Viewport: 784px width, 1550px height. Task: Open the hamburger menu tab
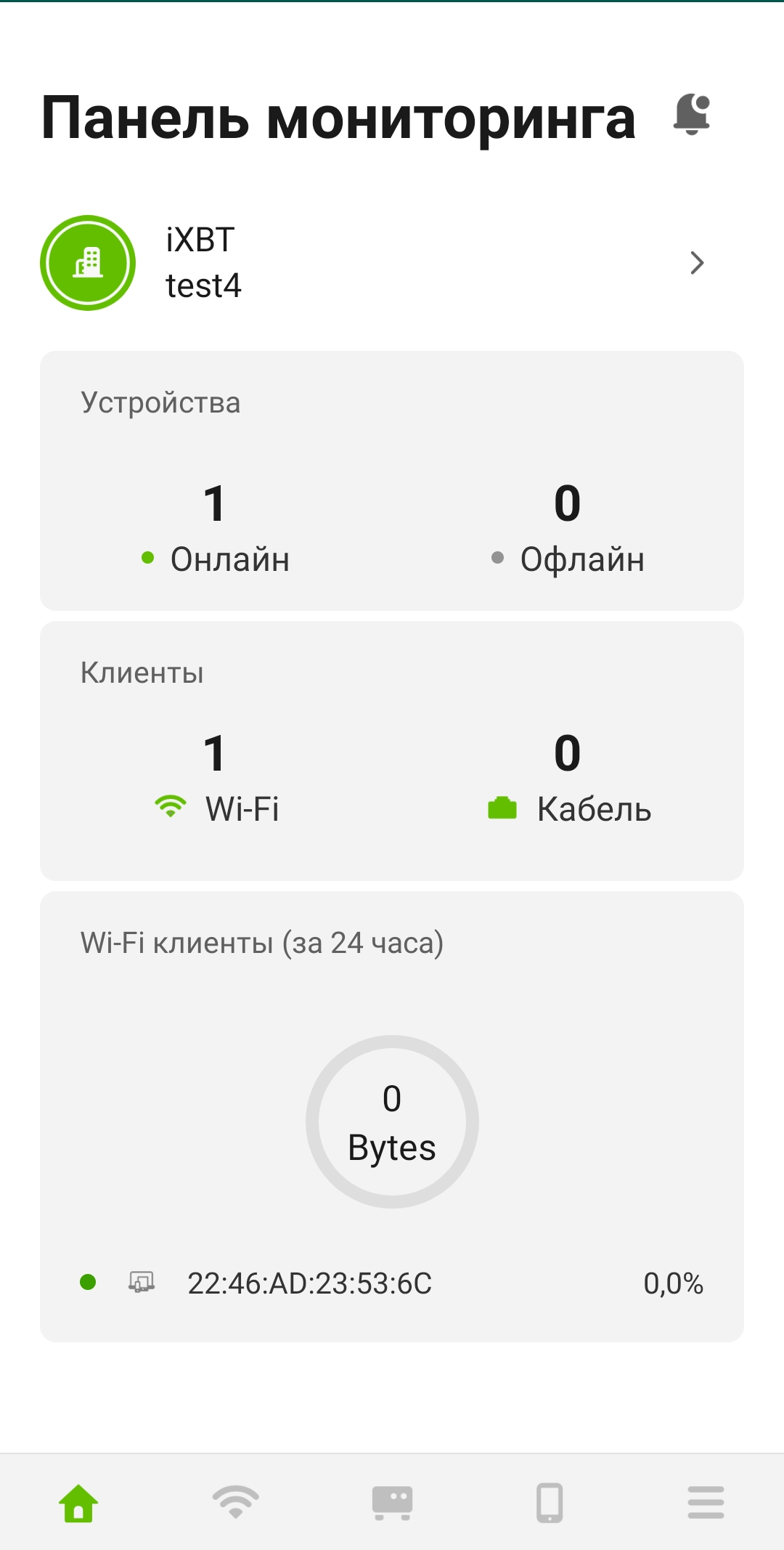coord(706,1502)
